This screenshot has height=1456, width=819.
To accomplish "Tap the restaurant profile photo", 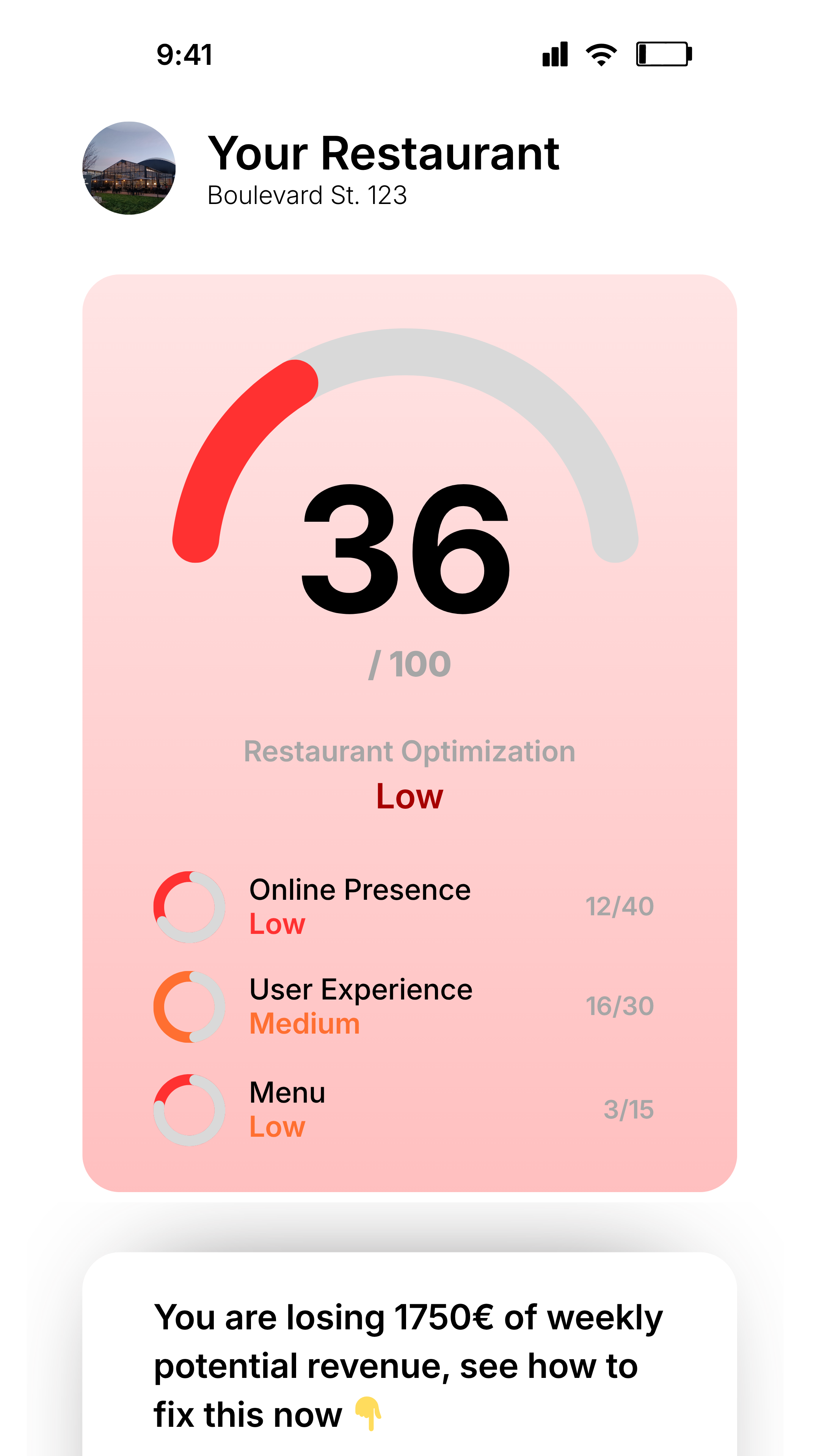I will click(x=129, y=168).
